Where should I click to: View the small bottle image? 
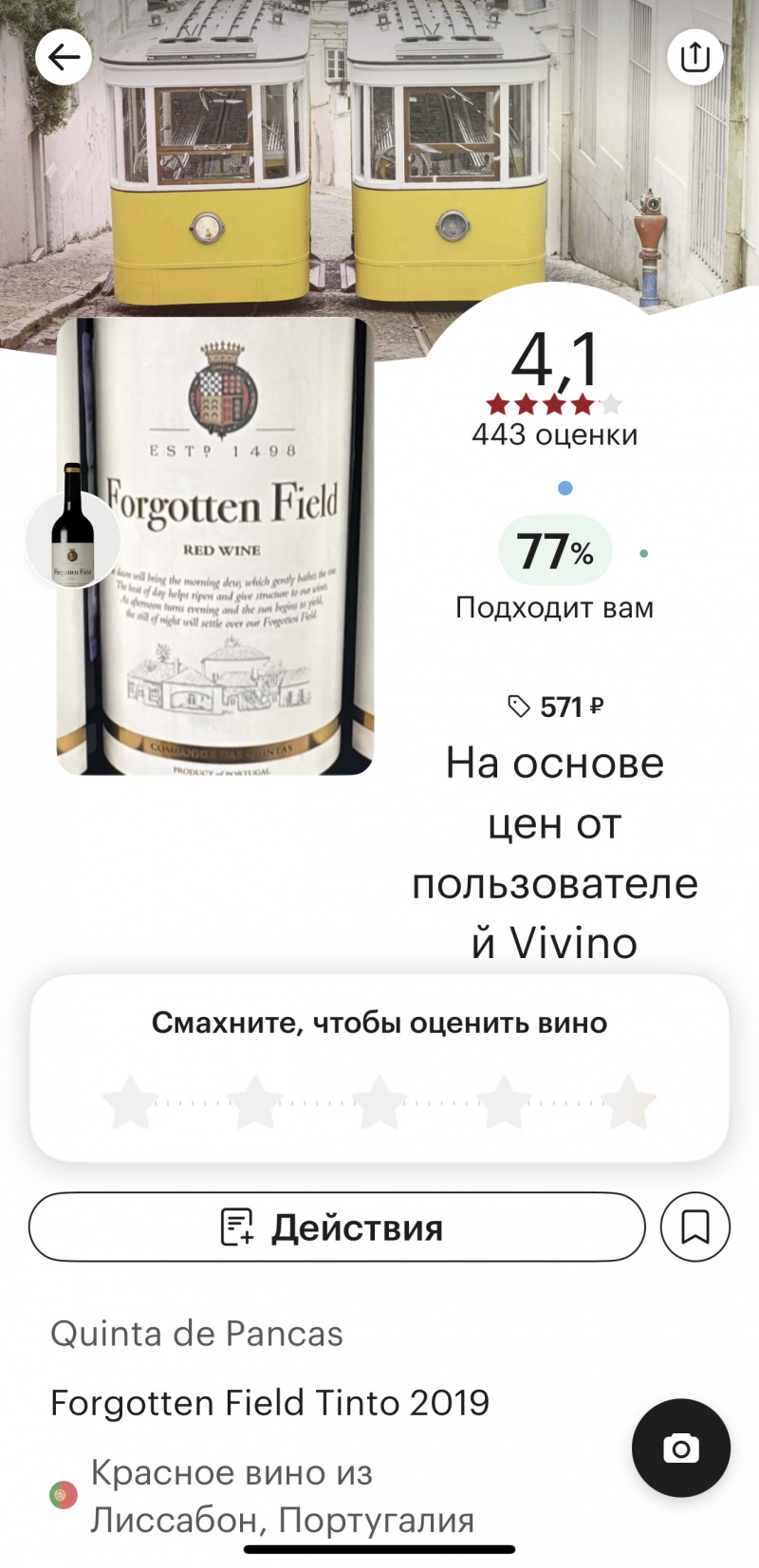(x=73, y=529)
